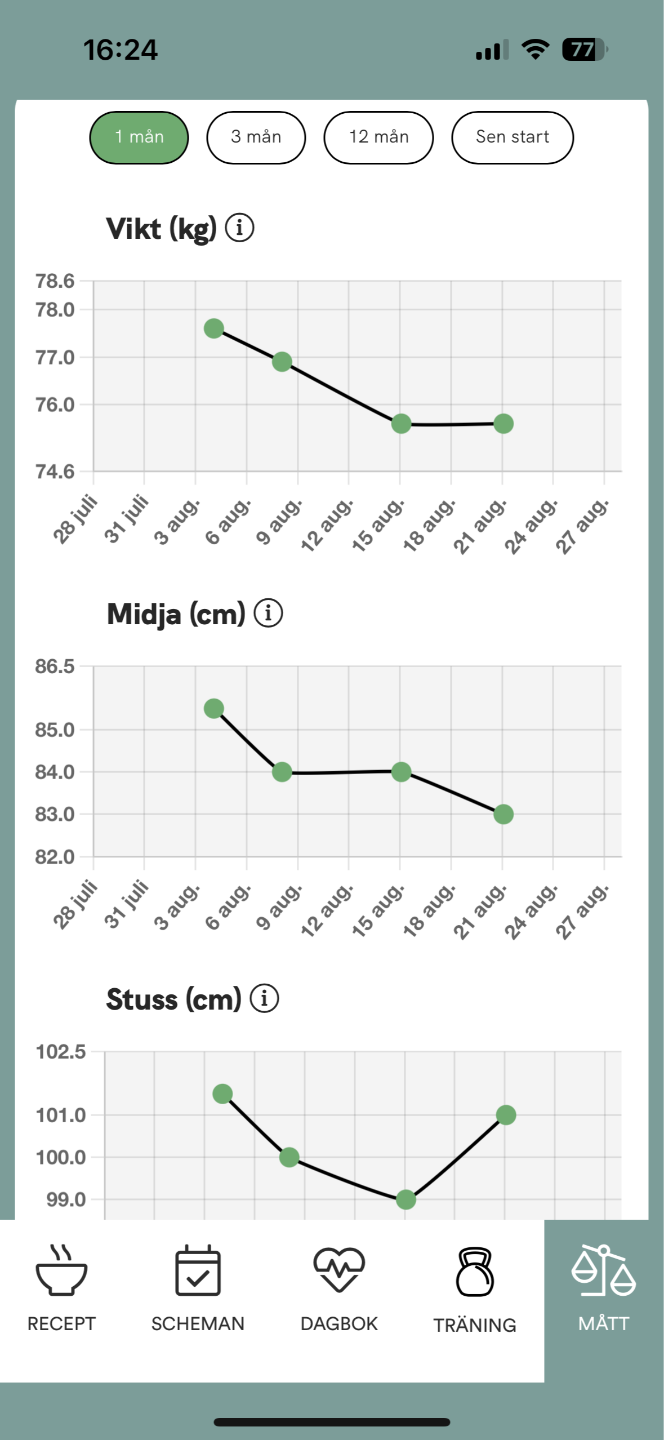664x1440 pixels.
Task: Tap the info icon next to Midja (cm)
Action: [x=268, y=613]
